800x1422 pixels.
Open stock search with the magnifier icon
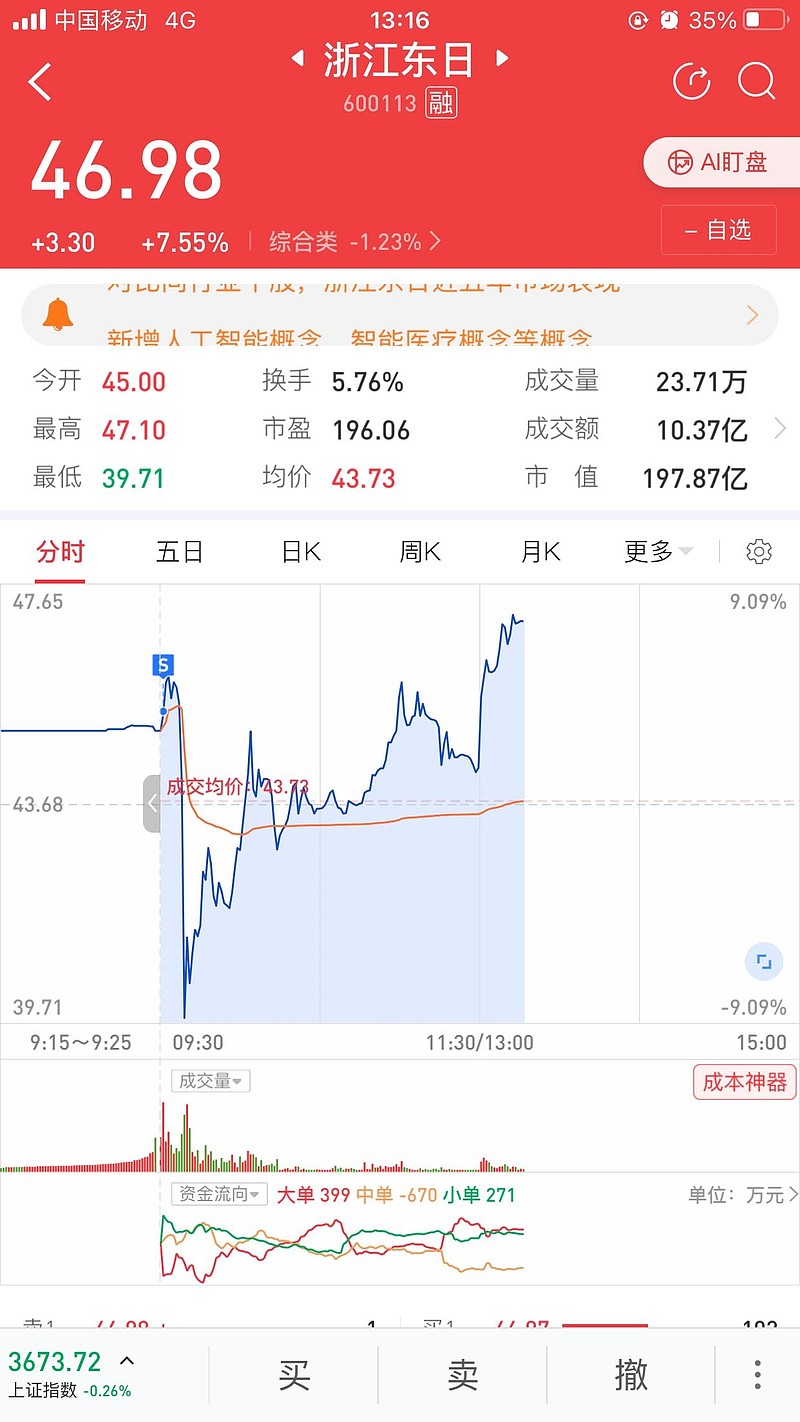[x=757, y=81]
